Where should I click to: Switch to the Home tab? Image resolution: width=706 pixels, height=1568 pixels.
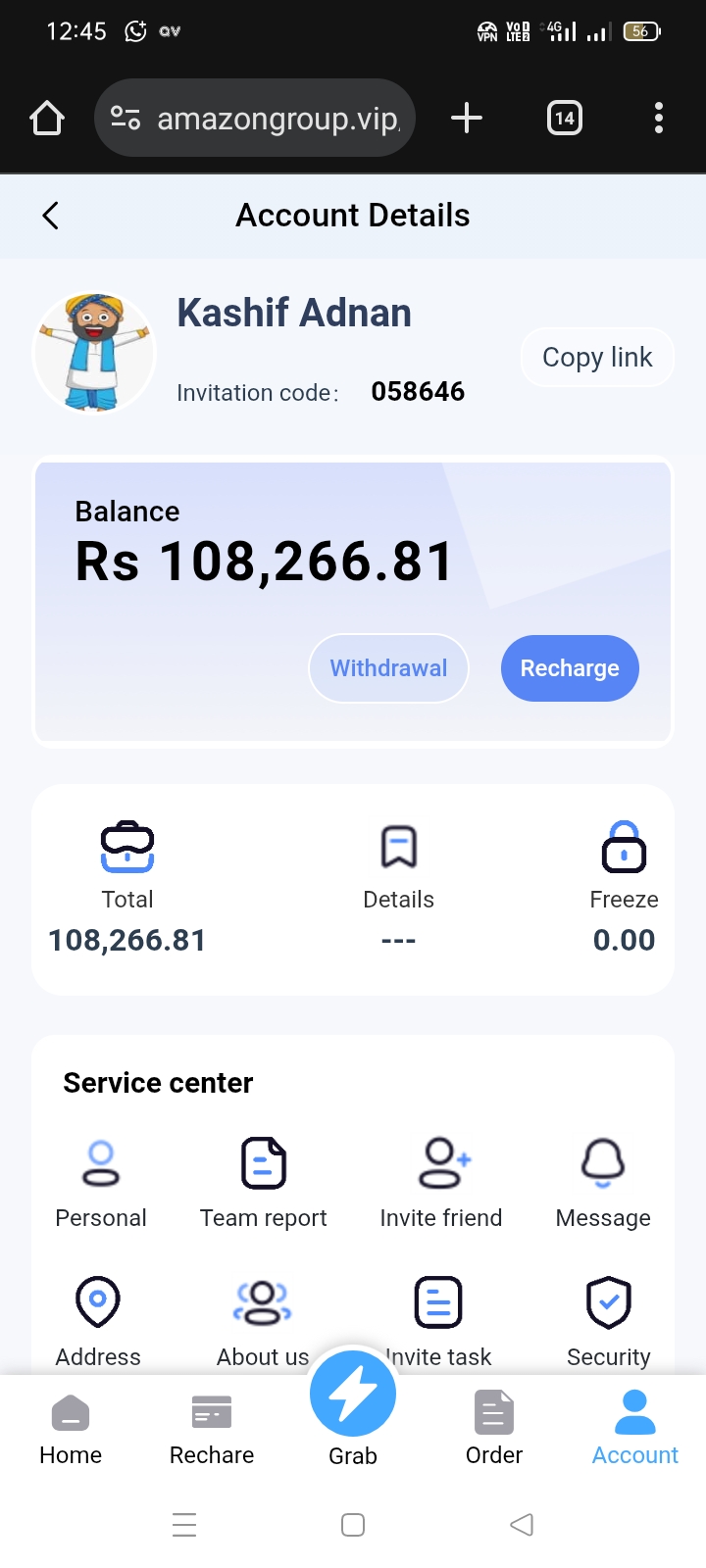pyautogui.click(x=71, y=1430)
